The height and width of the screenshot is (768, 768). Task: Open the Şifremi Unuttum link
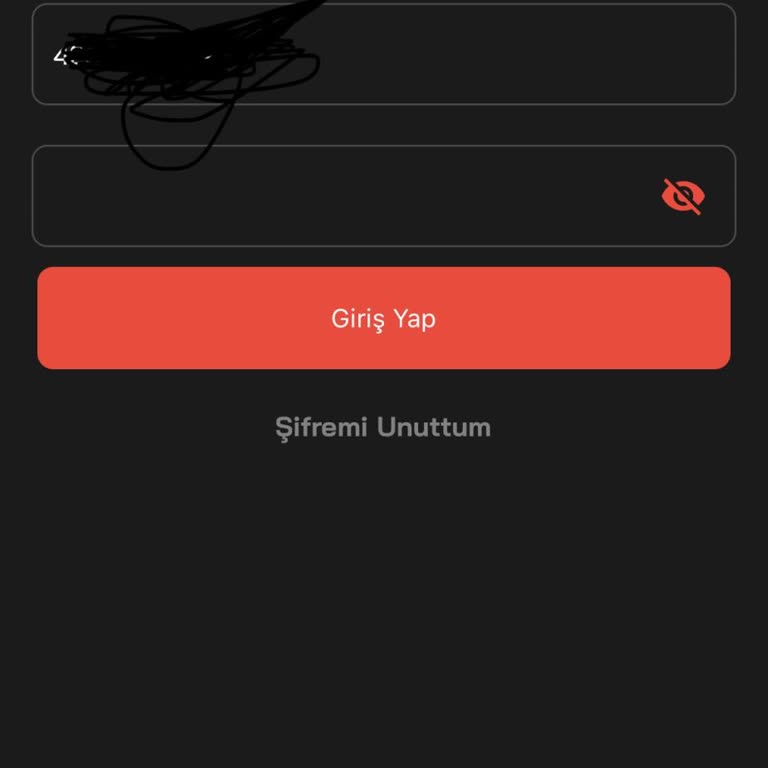click(383, 427)
